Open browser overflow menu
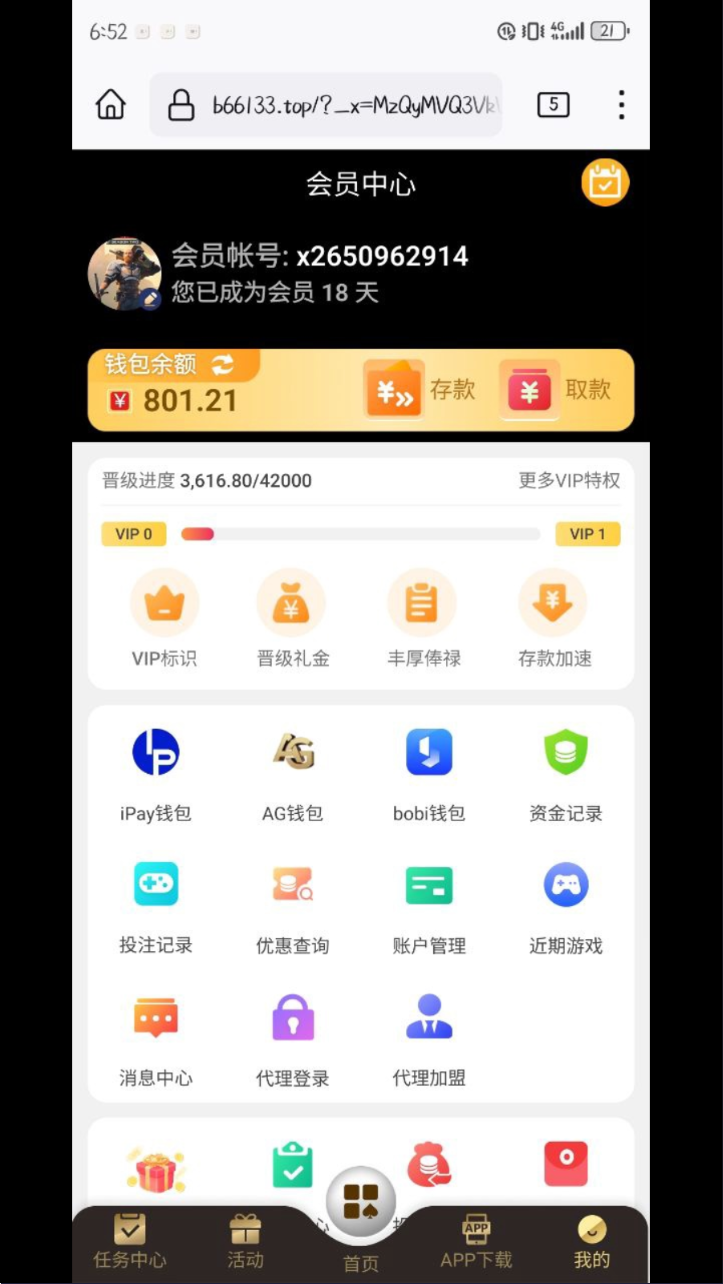The width and height of the screenshot is (723, 1284). [621, 105]
